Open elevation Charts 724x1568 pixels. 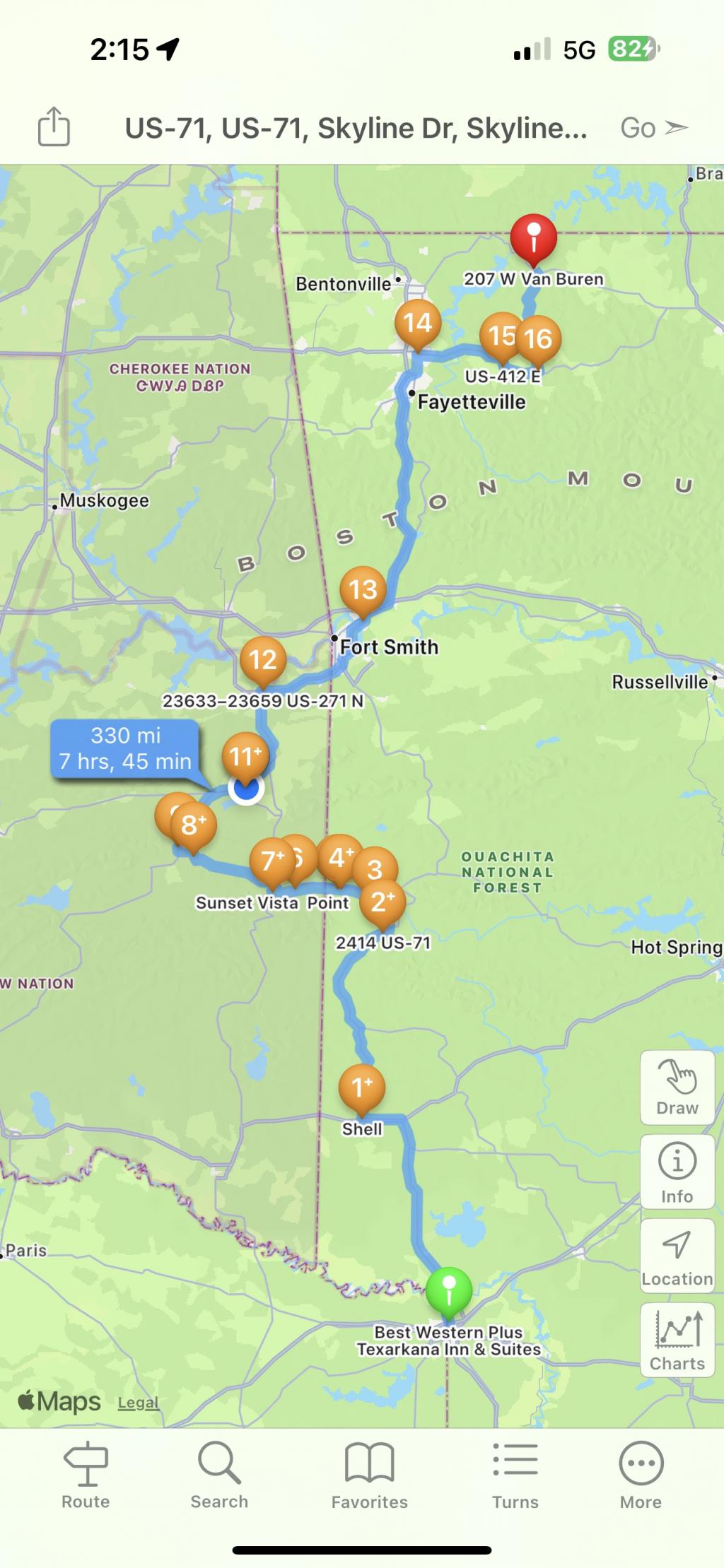pos(677,1340)
